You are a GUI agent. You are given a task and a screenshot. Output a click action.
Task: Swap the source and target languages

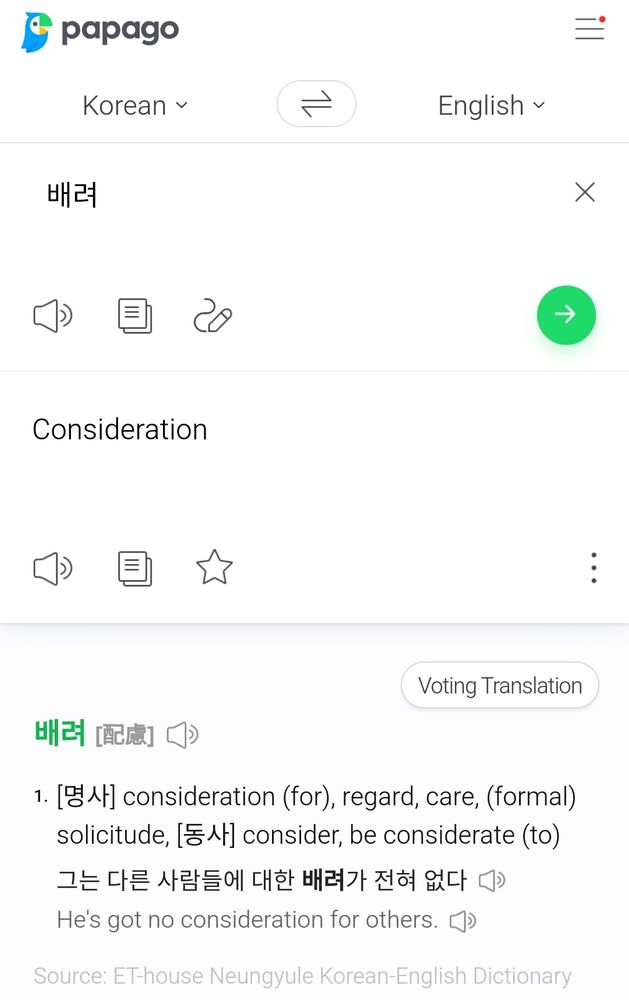point(316,104)
